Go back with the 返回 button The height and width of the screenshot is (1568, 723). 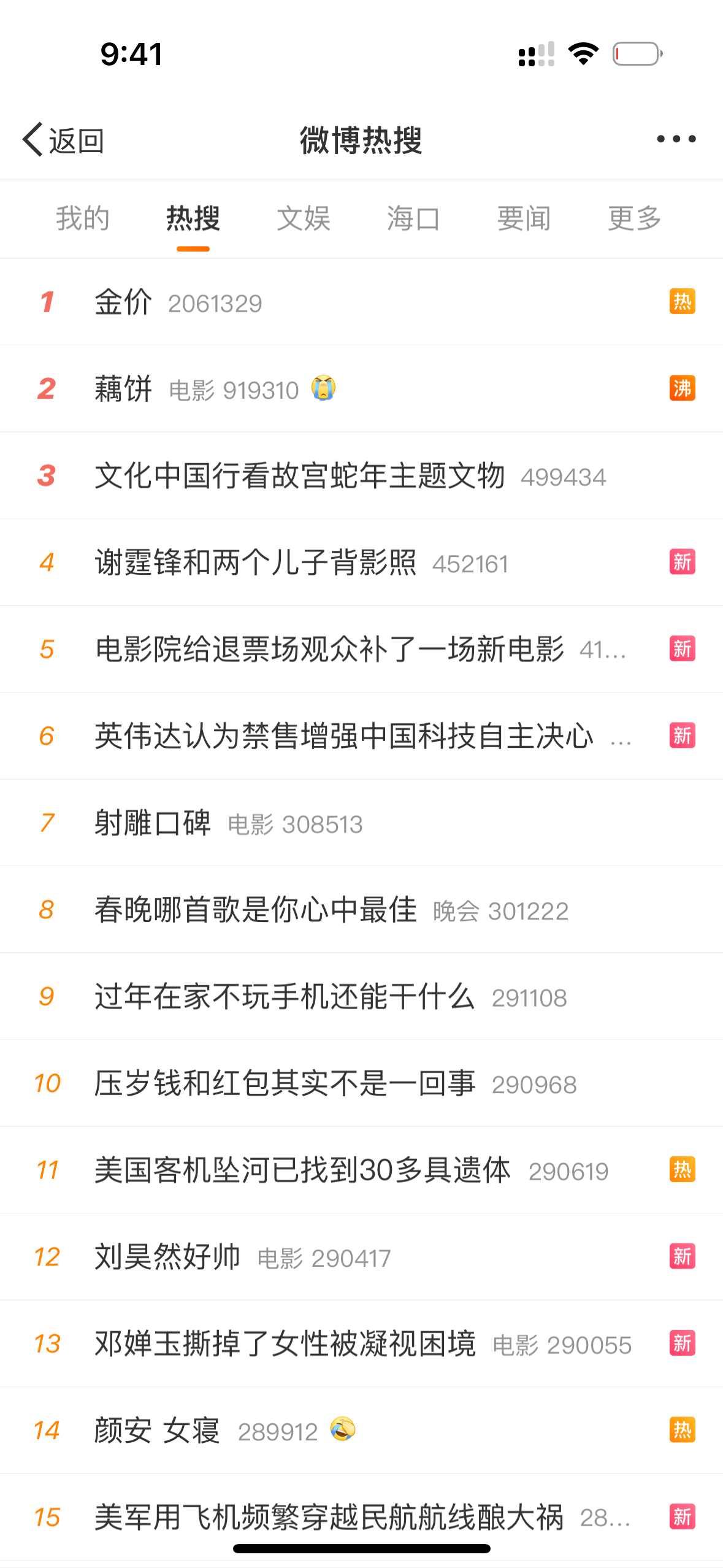(64, 140)
